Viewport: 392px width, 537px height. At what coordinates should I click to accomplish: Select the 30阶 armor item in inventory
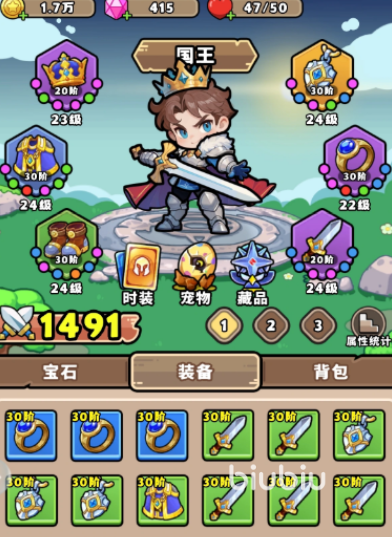(x=162, y=501)
